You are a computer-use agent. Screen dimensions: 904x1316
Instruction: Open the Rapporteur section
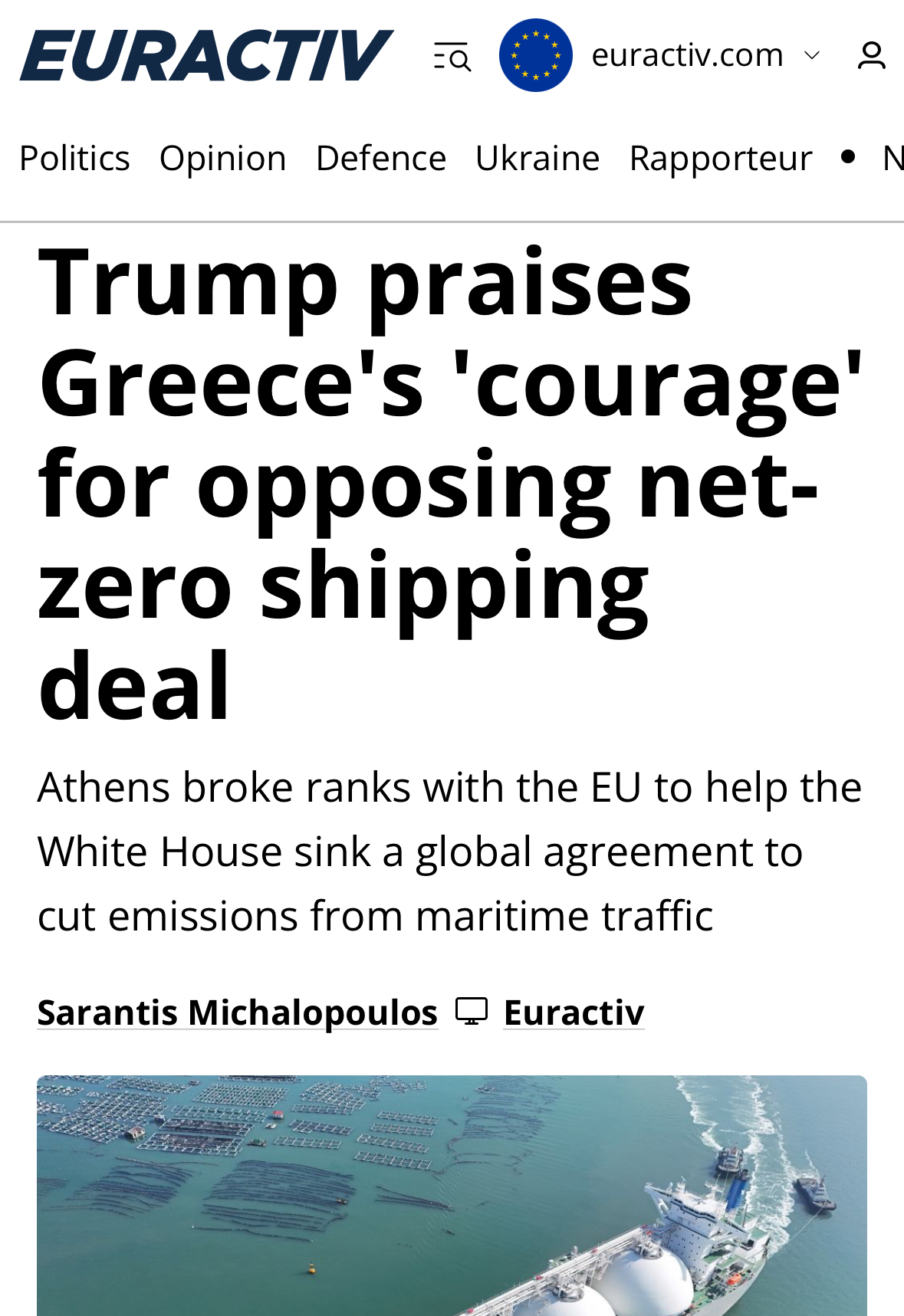pyautogui.click(x=720, y=159)
